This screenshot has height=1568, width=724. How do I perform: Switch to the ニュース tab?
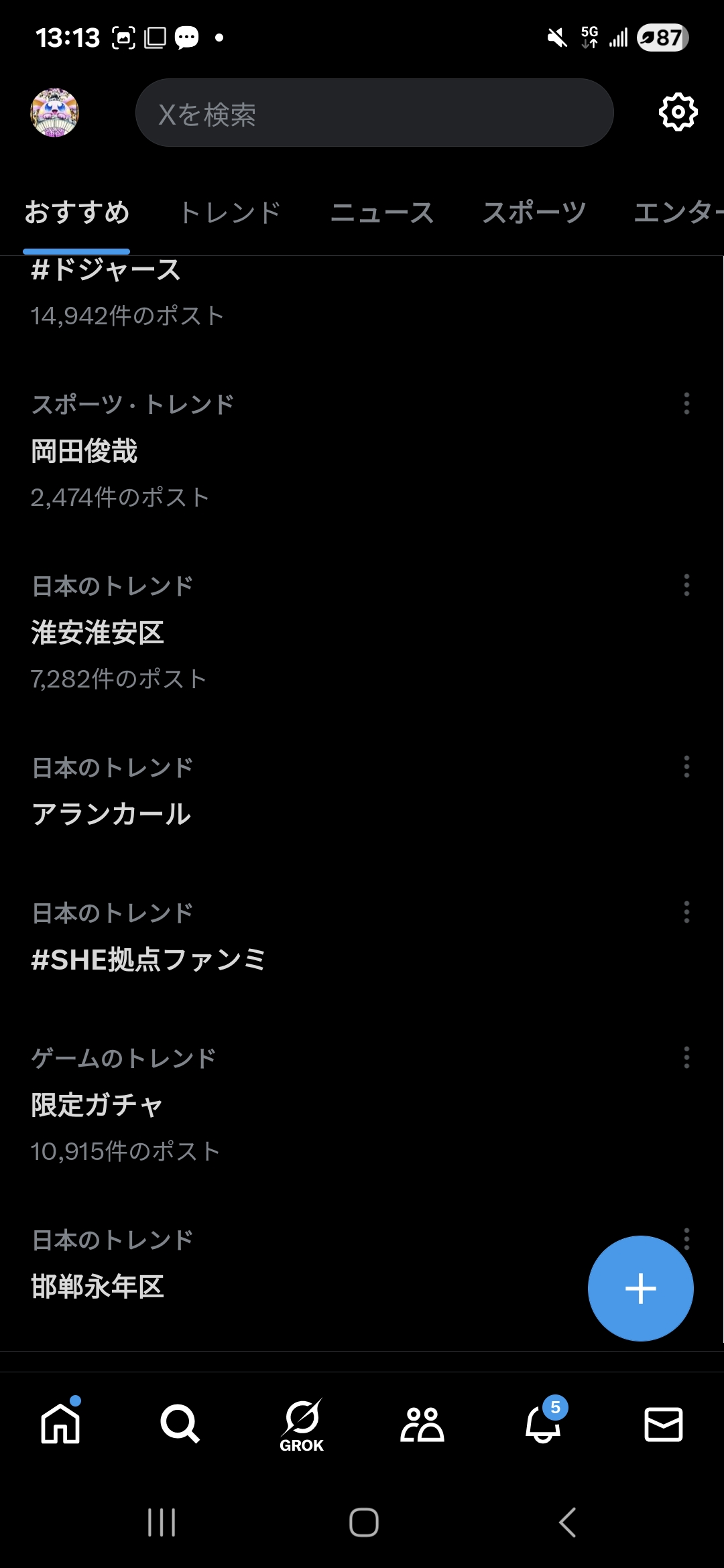(382, 212)
